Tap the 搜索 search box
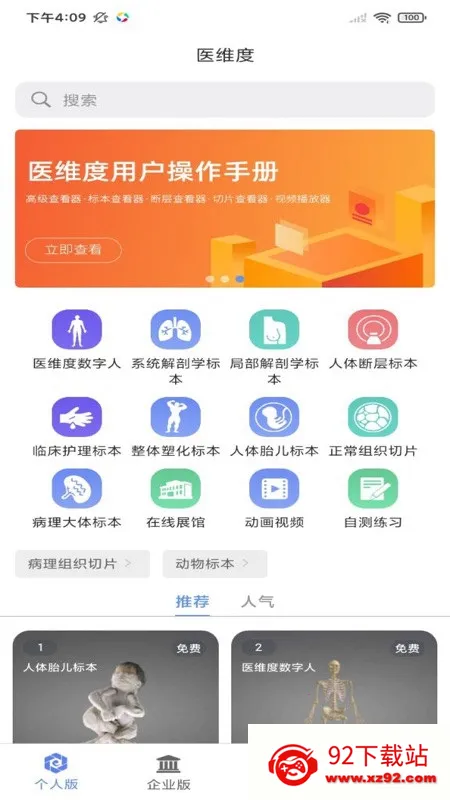Viewport: 450px width, 800px height. 224,100
